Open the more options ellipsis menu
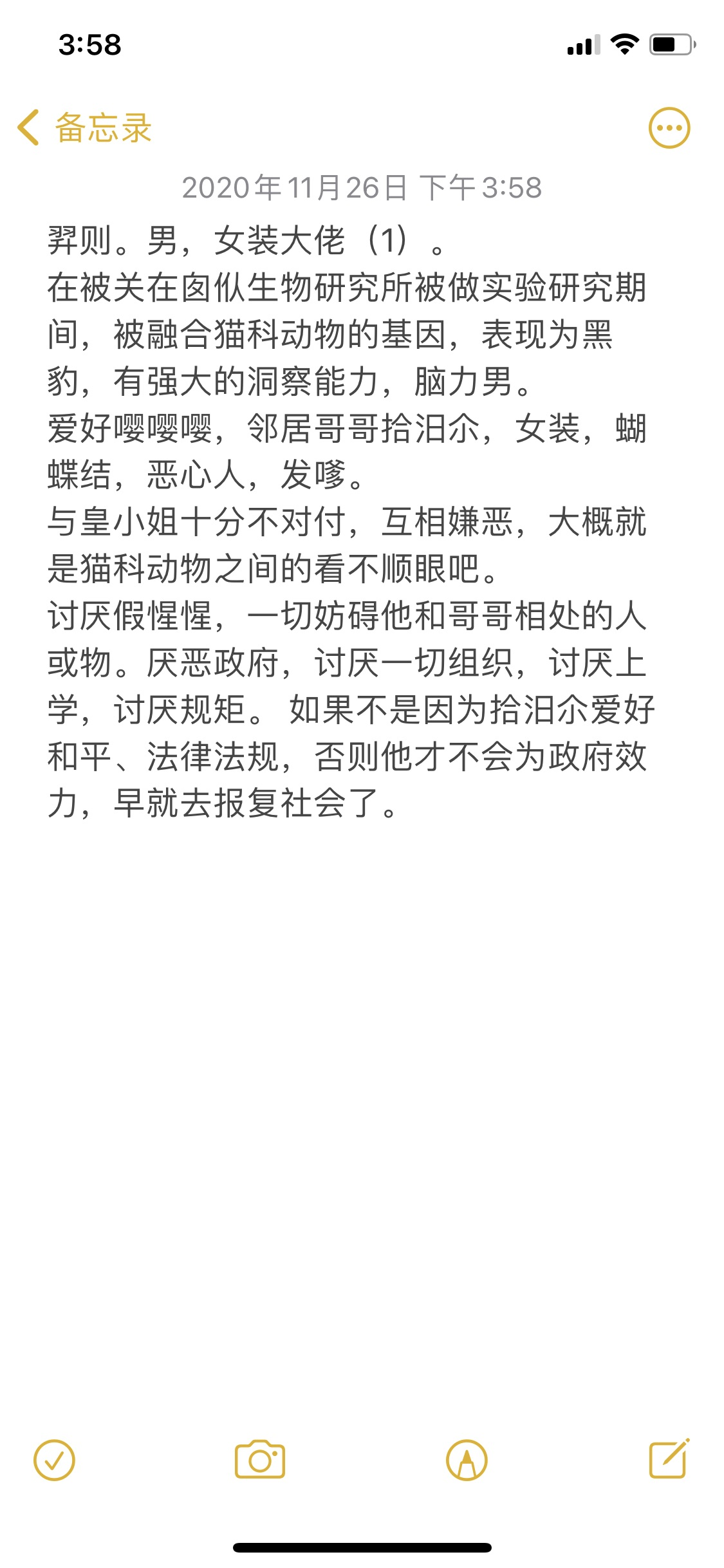Viewport: 724px width, 1568px height. click(669, 127)
